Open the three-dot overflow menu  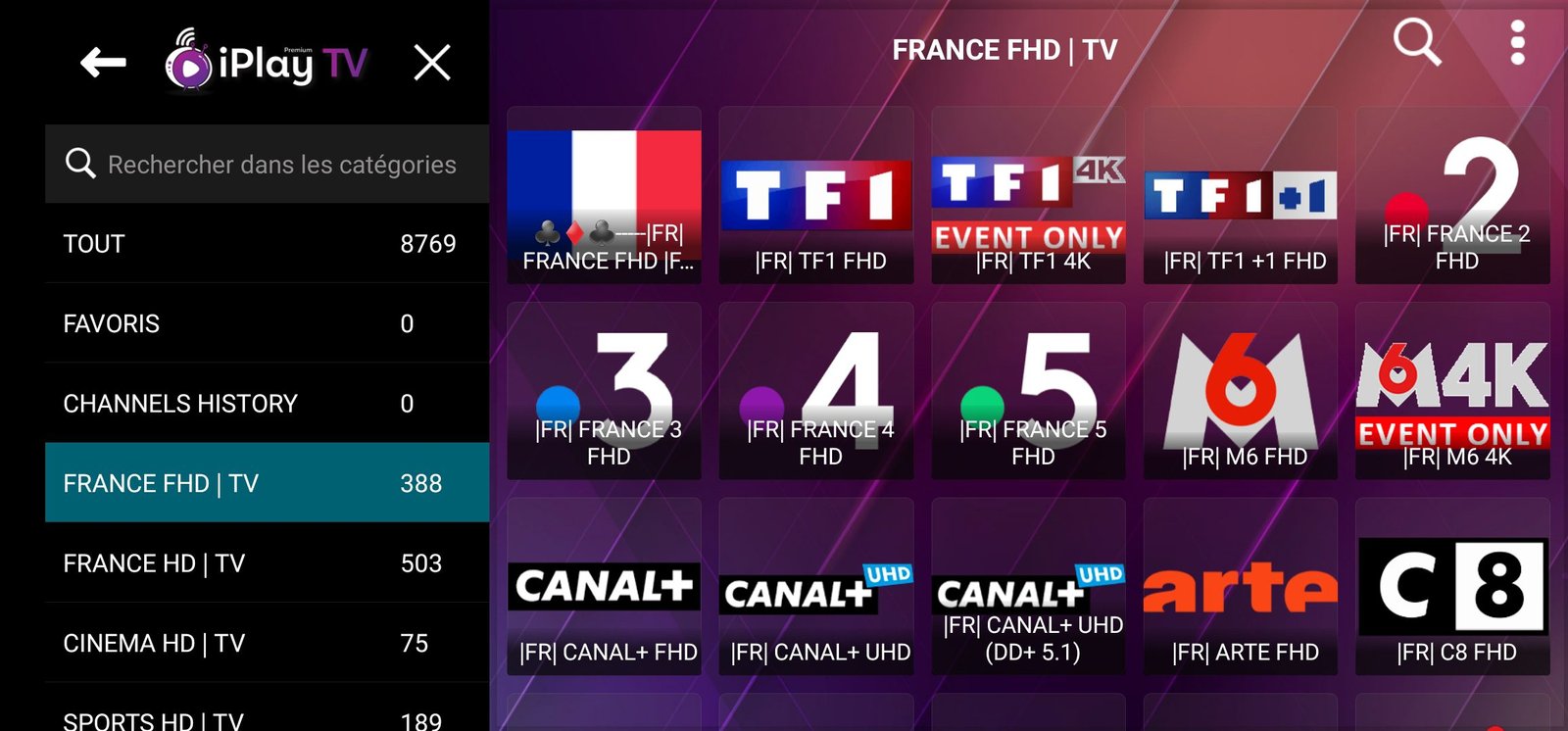point(1517,44)
